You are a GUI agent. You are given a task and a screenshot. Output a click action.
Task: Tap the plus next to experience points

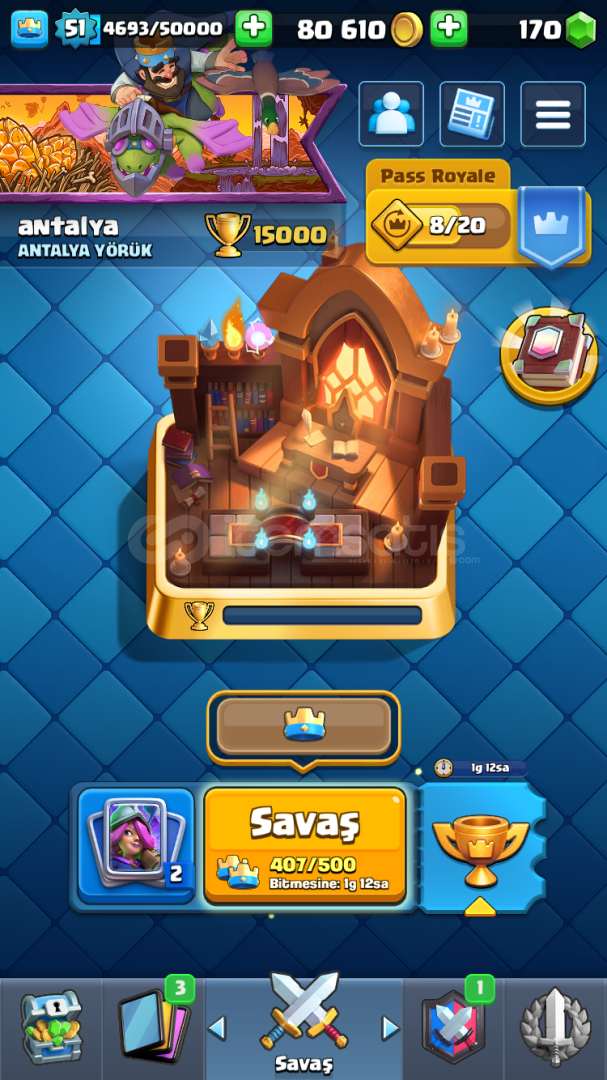click(x=253, y=29)
